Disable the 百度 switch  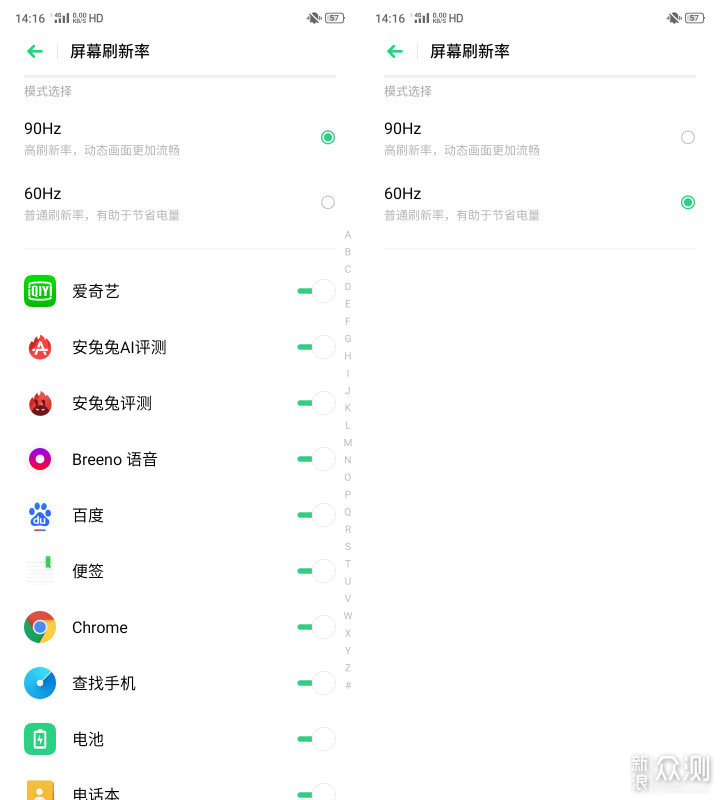click(x=316, y=515)
